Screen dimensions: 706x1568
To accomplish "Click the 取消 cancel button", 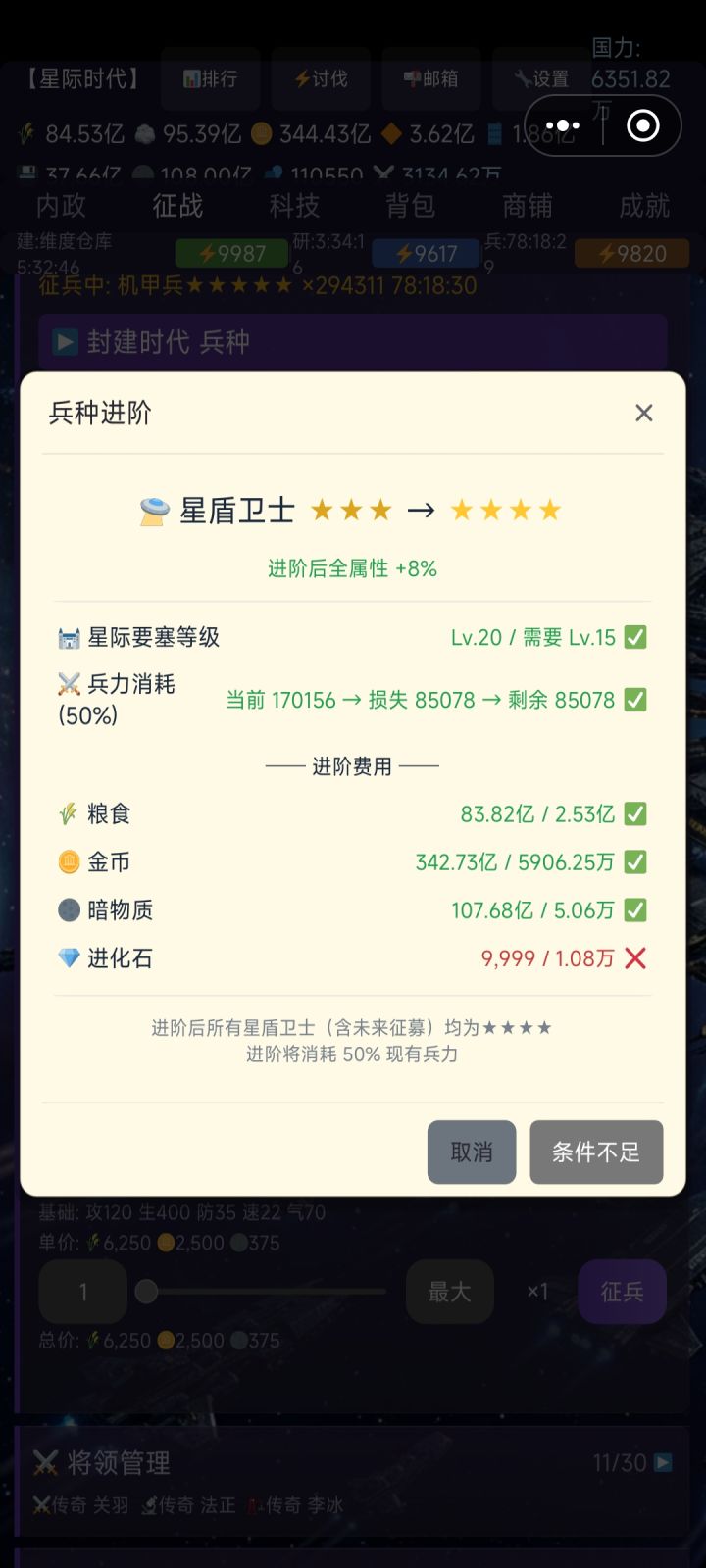I will pos(471,1152).
